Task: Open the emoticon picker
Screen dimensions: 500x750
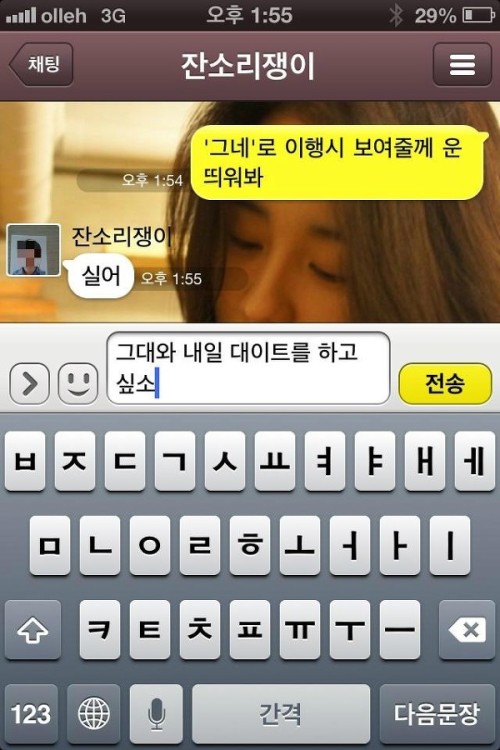Action: click(78, 383)
